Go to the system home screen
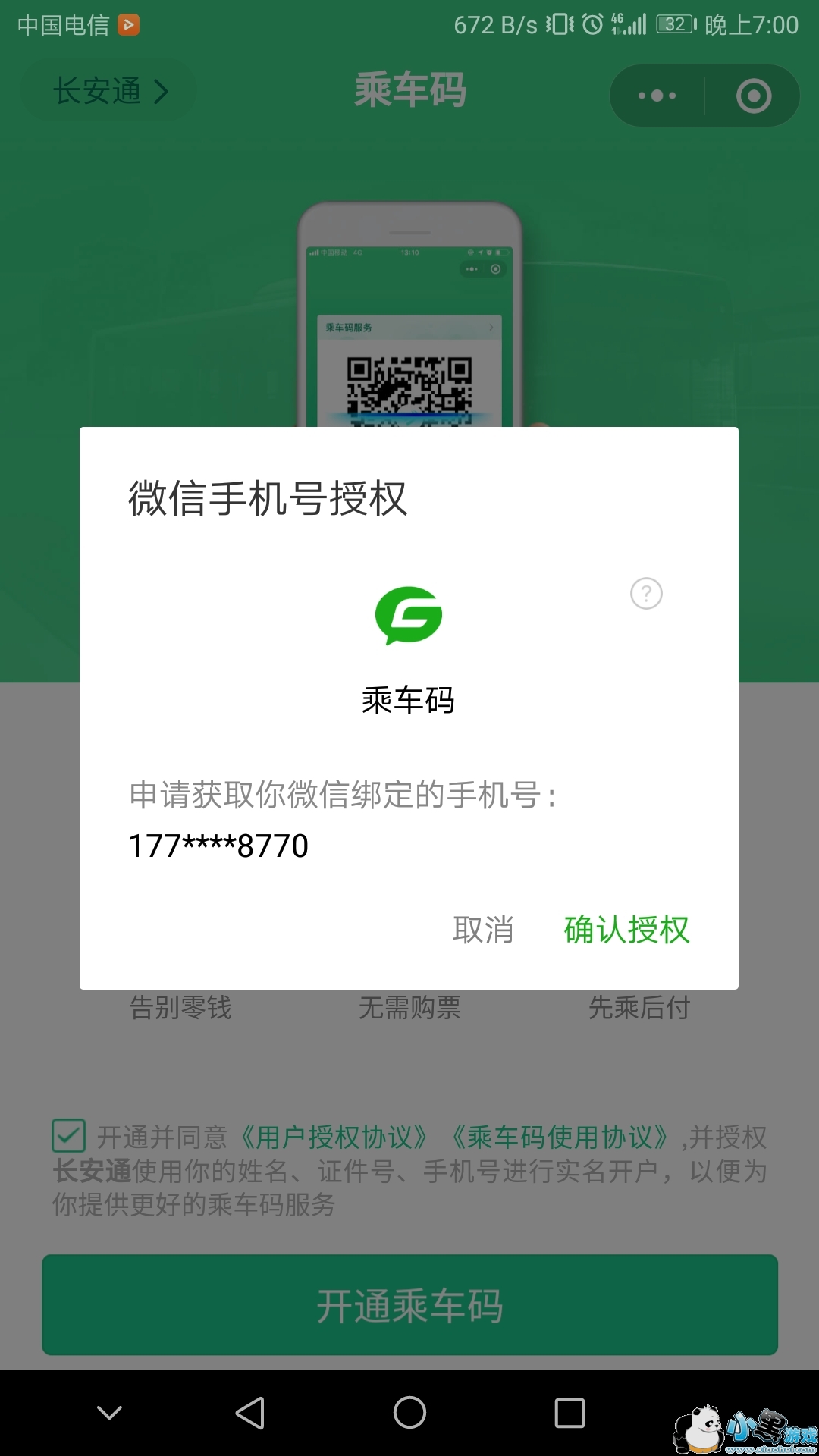This screenshot has width=819, height=1456. (x=409, y=1413)
